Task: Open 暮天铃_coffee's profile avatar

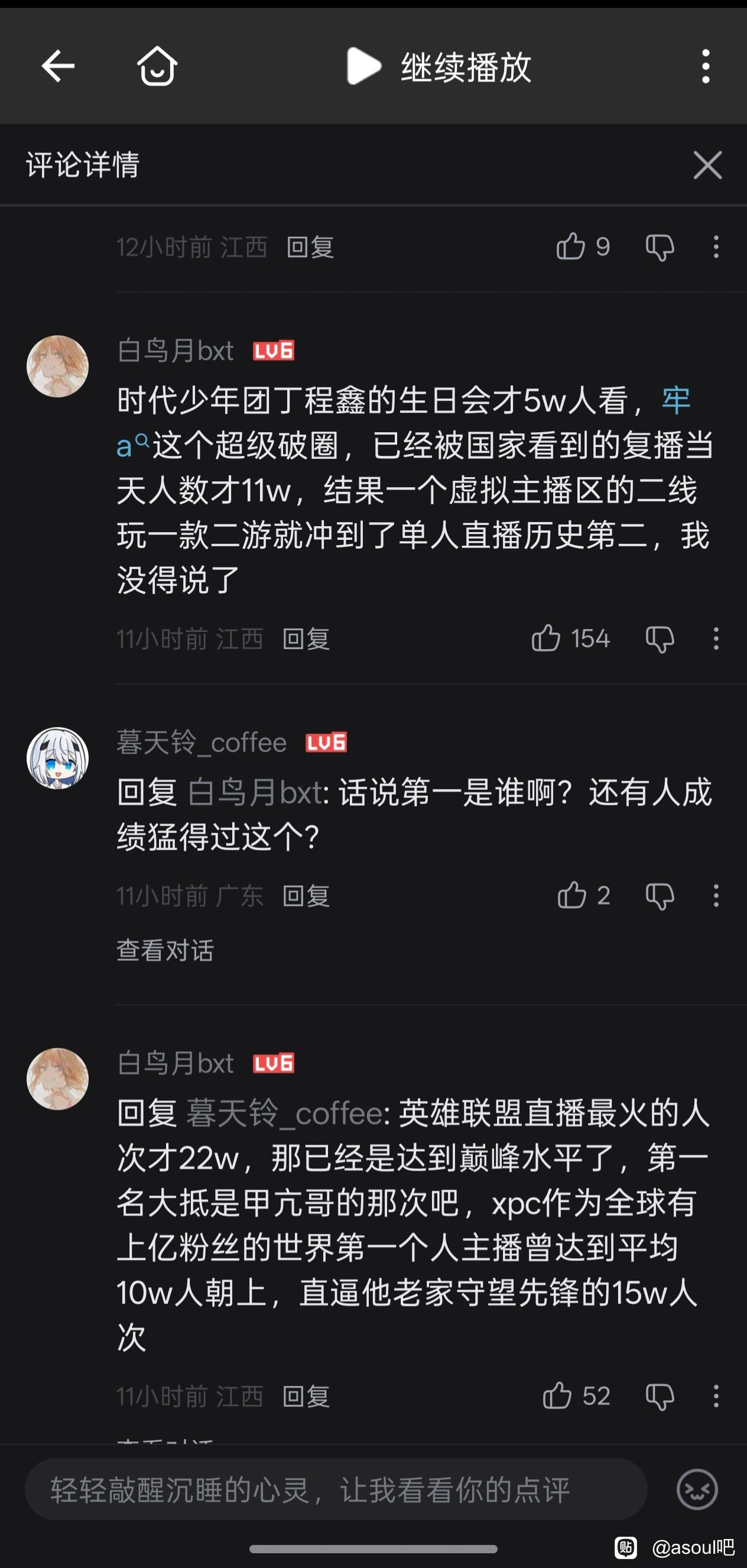Action: [58, 758]
